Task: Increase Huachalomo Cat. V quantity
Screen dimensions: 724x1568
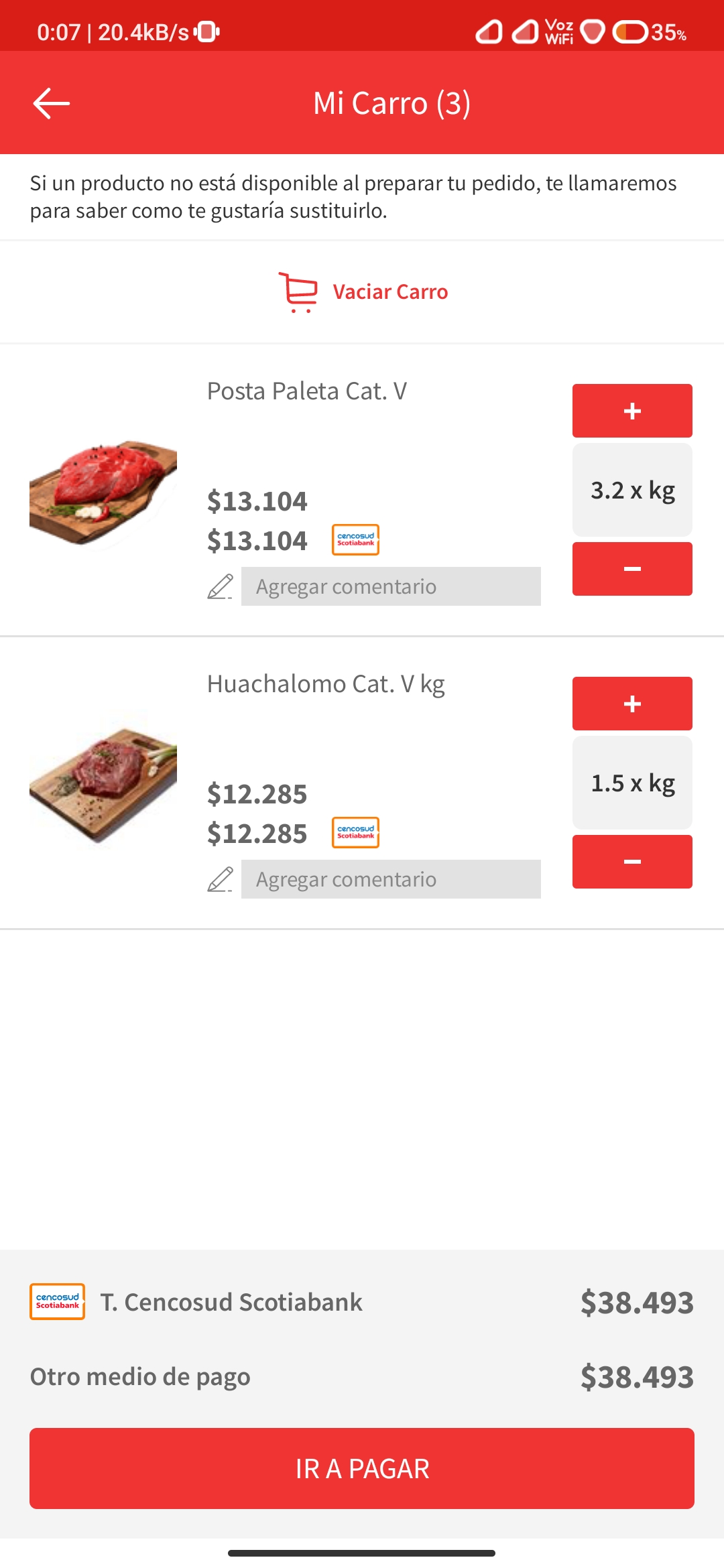Action: [631, 704]
